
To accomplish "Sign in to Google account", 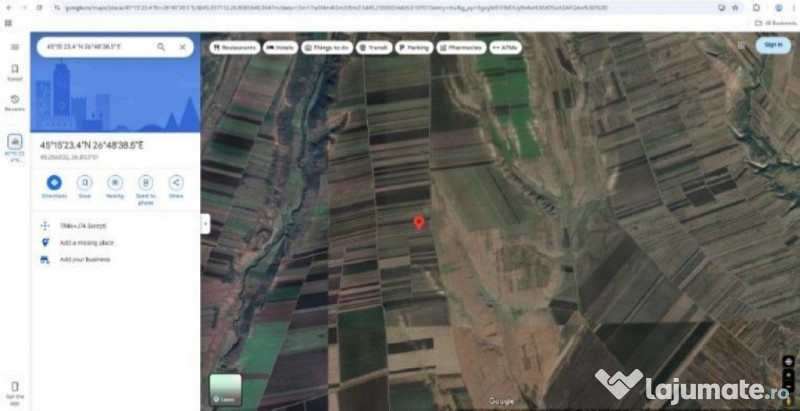I will [773, 45].
